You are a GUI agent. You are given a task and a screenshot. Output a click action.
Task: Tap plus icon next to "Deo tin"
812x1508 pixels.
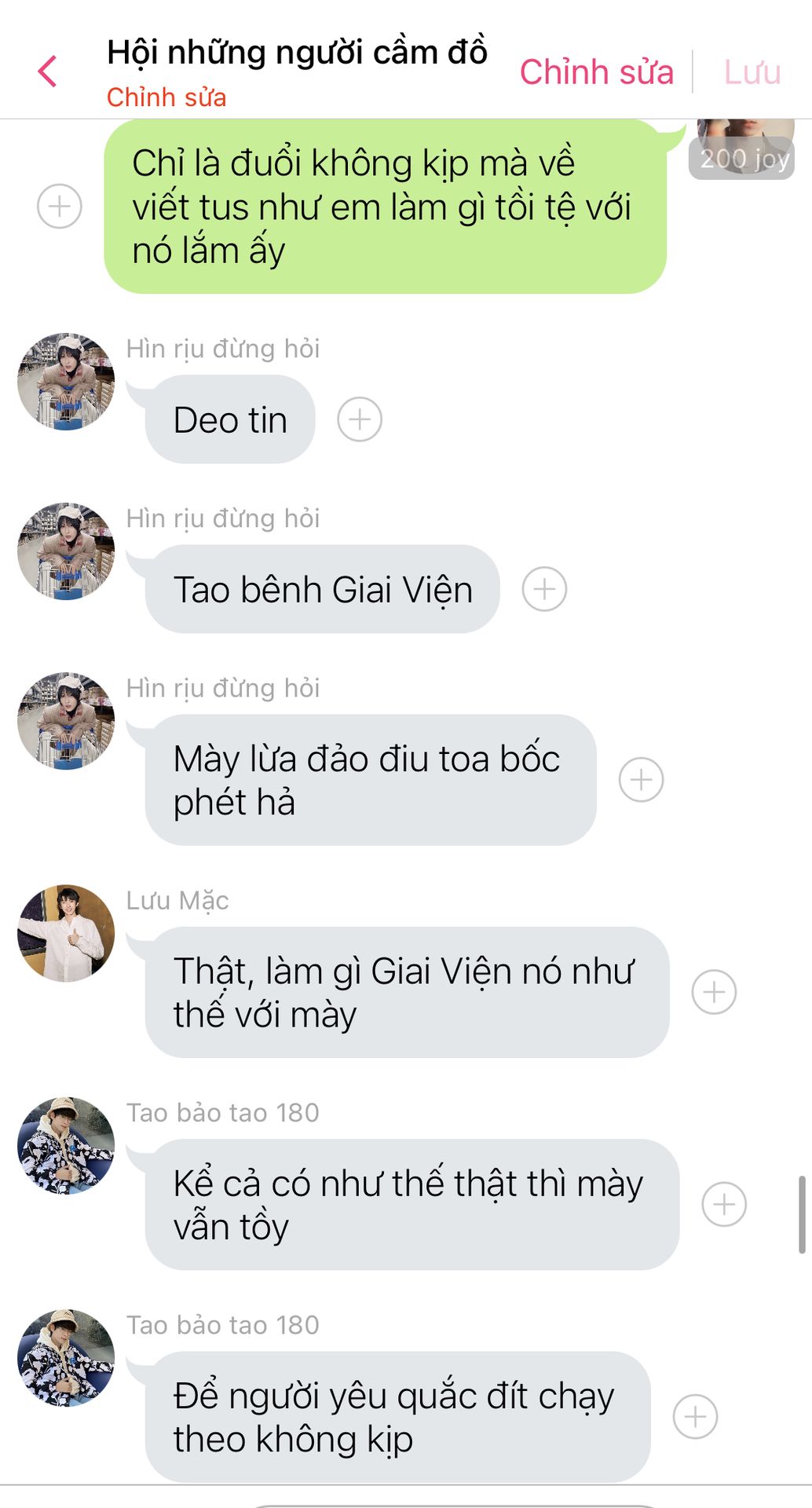coord(360,419)
